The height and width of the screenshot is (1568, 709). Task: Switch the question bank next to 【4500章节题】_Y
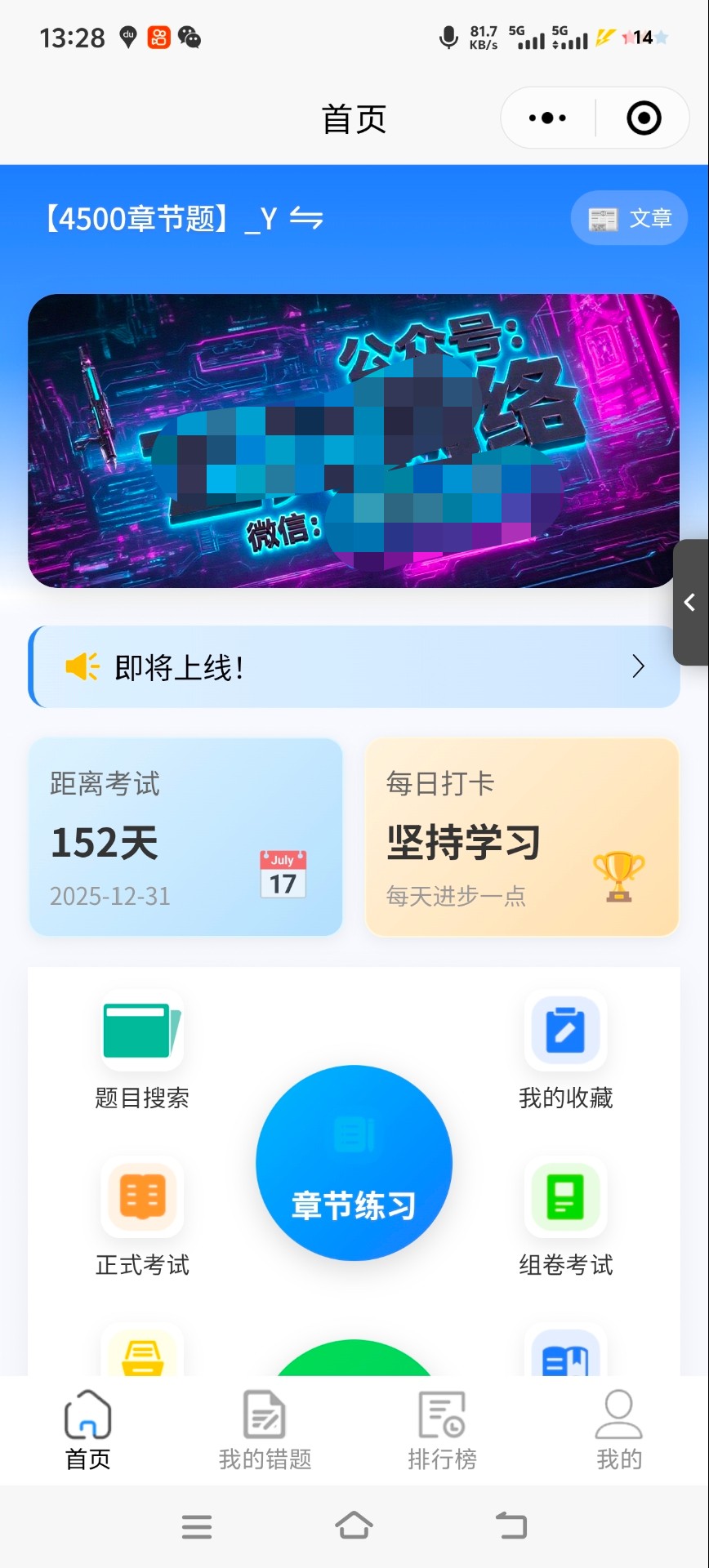[x=306, y=219]
